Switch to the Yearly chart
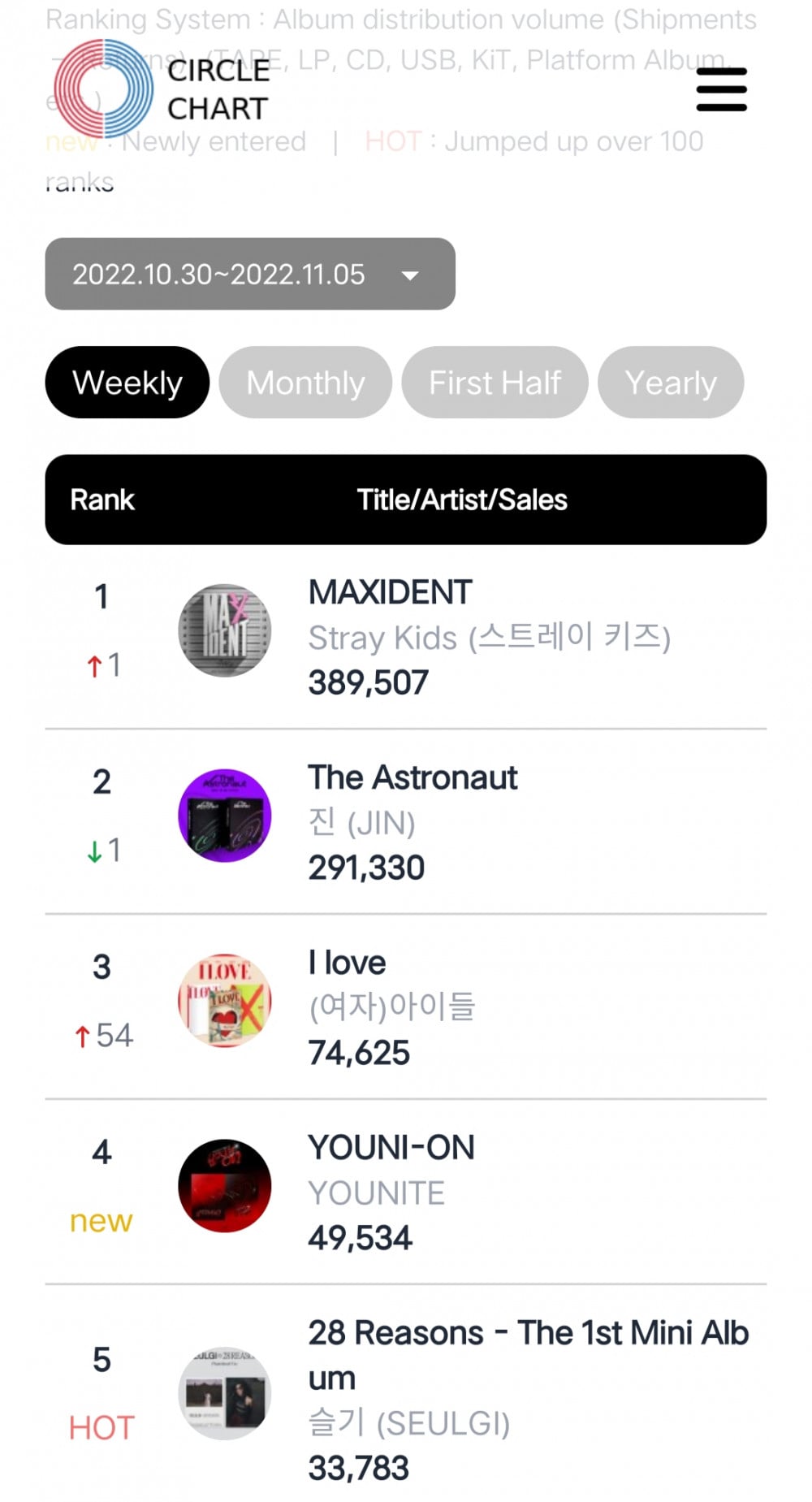This screenshot has width=812, height=1502. (x=670, y=383)
